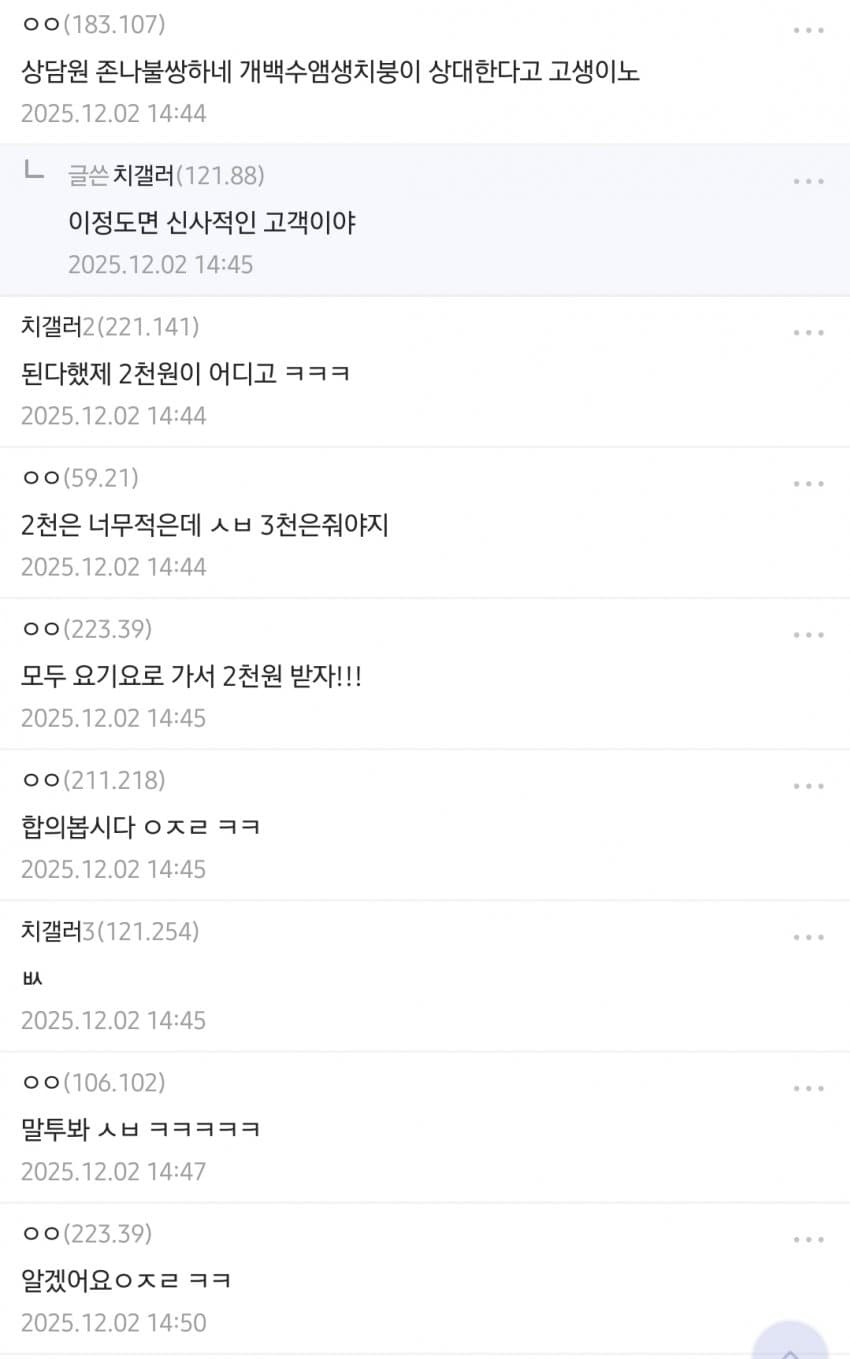Image resolution: width=850 pixels, height=1359 pixels.
Task: Open the three-dot menu on the '알겠어요' comment
Action: (808, 1239)
